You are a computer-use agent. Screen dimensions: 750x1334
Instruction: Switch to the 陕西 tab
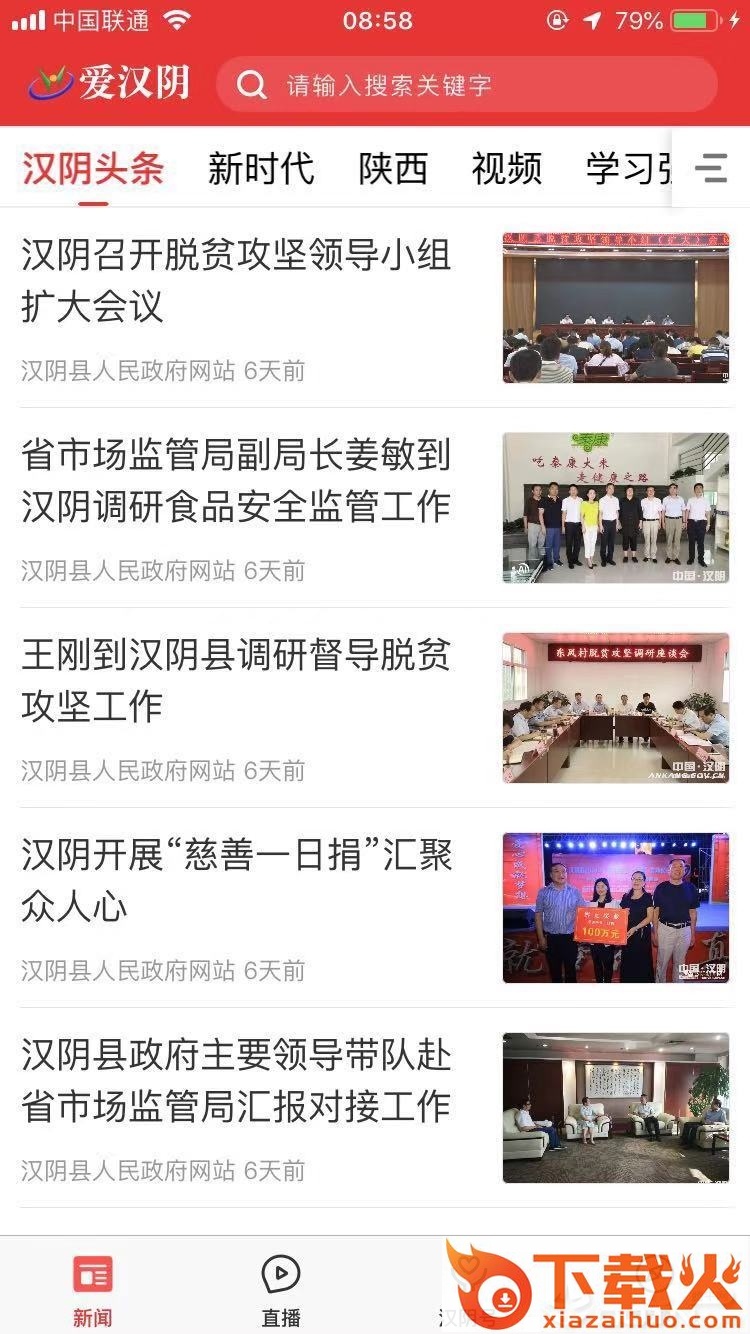click(x=393, y=168)
